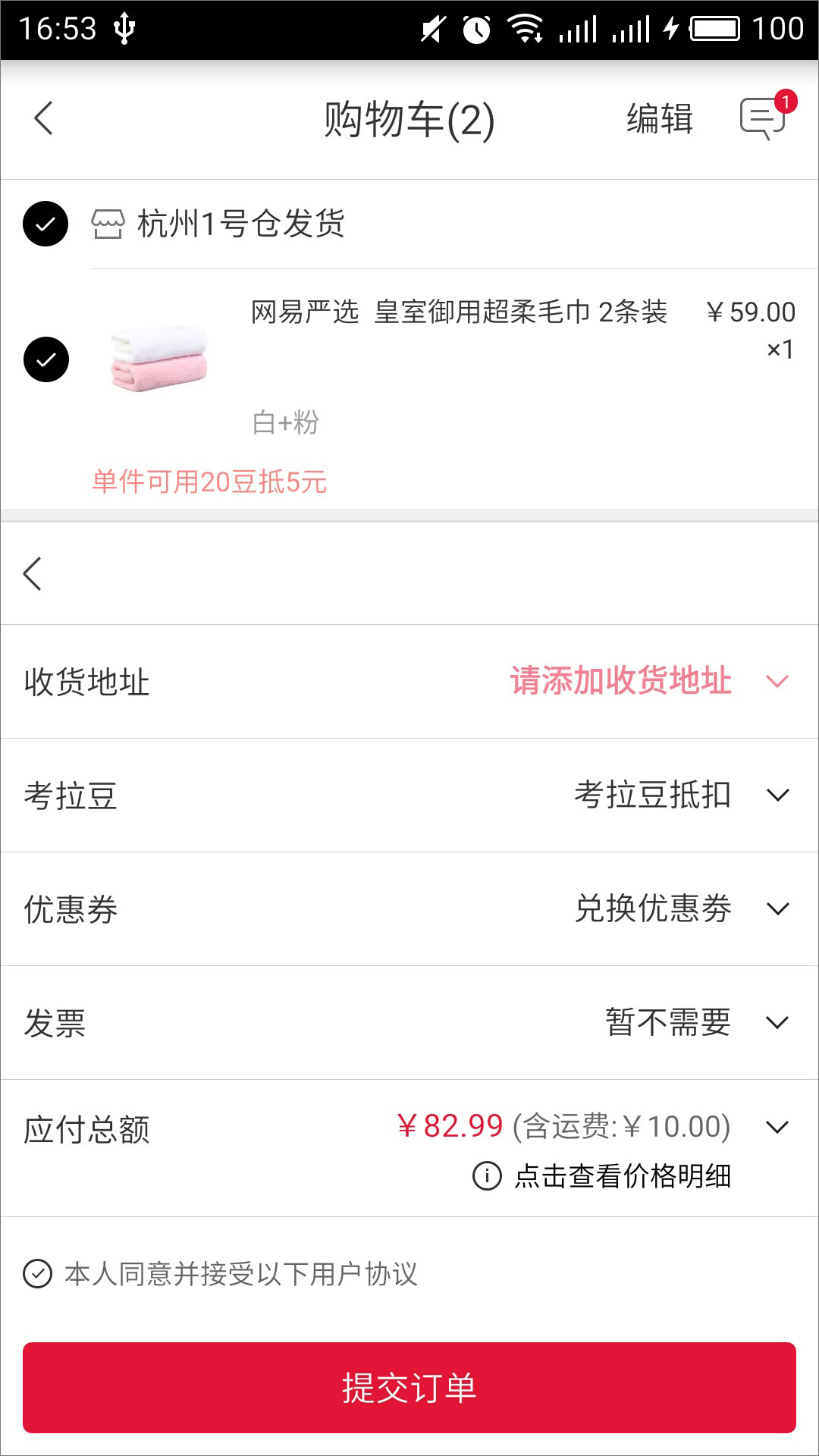
Task: Collapse the order section using the left chevron
Action: pyautogui.click(x=33, y=574)
